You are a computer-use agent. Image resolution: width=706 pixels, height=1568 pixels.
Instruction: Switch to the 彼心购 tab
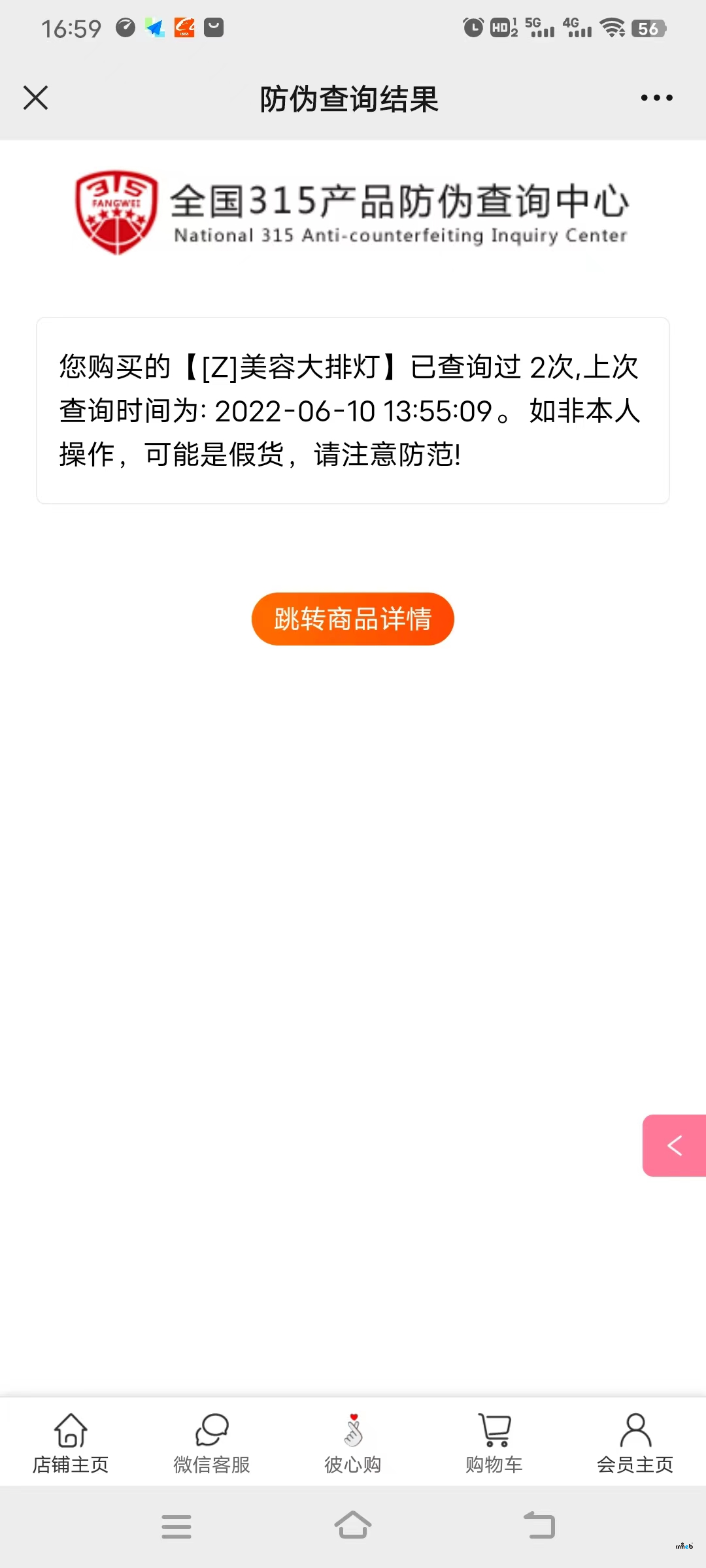[x=353, y=1443]
